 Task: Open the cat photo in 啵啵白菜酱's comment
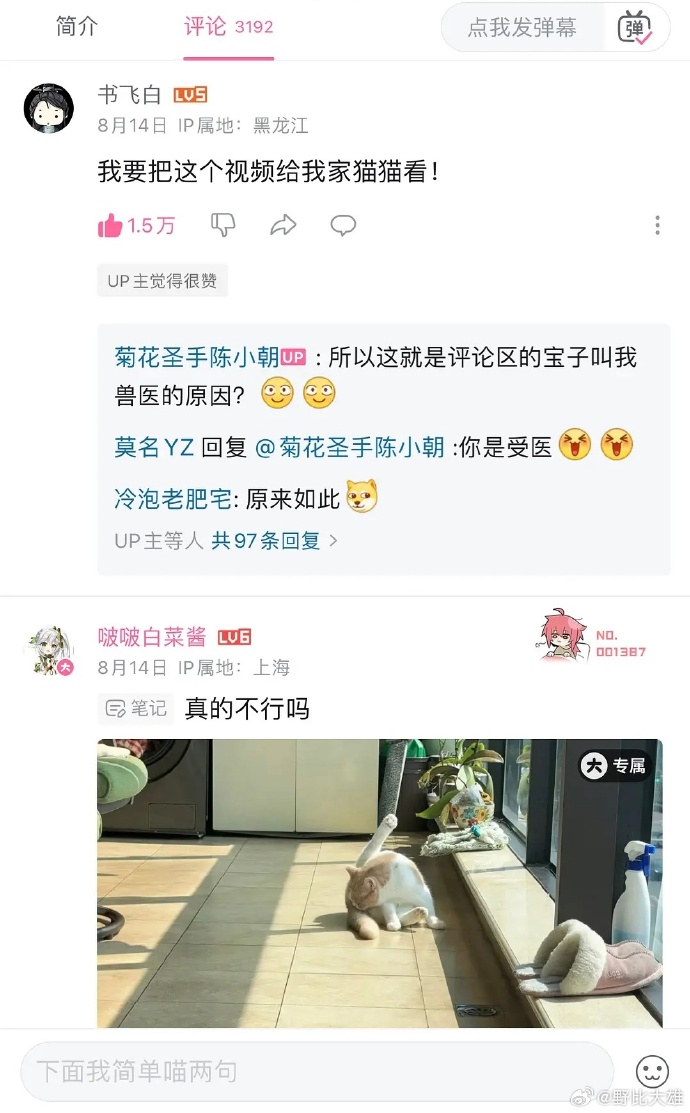tap(379, 882)
